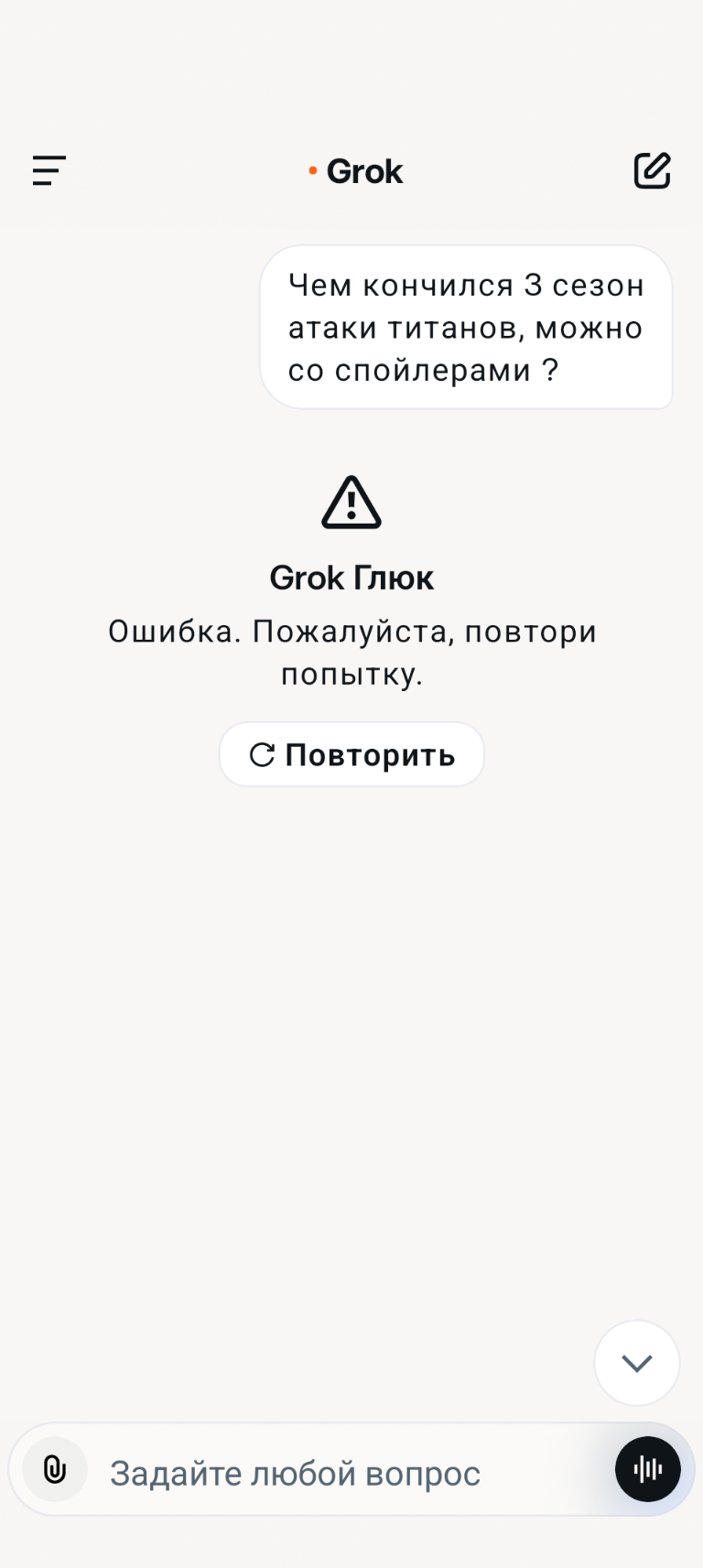The image size is (703, 1568).
Task: Start voice mode
Action: [x=647, y=1469]
